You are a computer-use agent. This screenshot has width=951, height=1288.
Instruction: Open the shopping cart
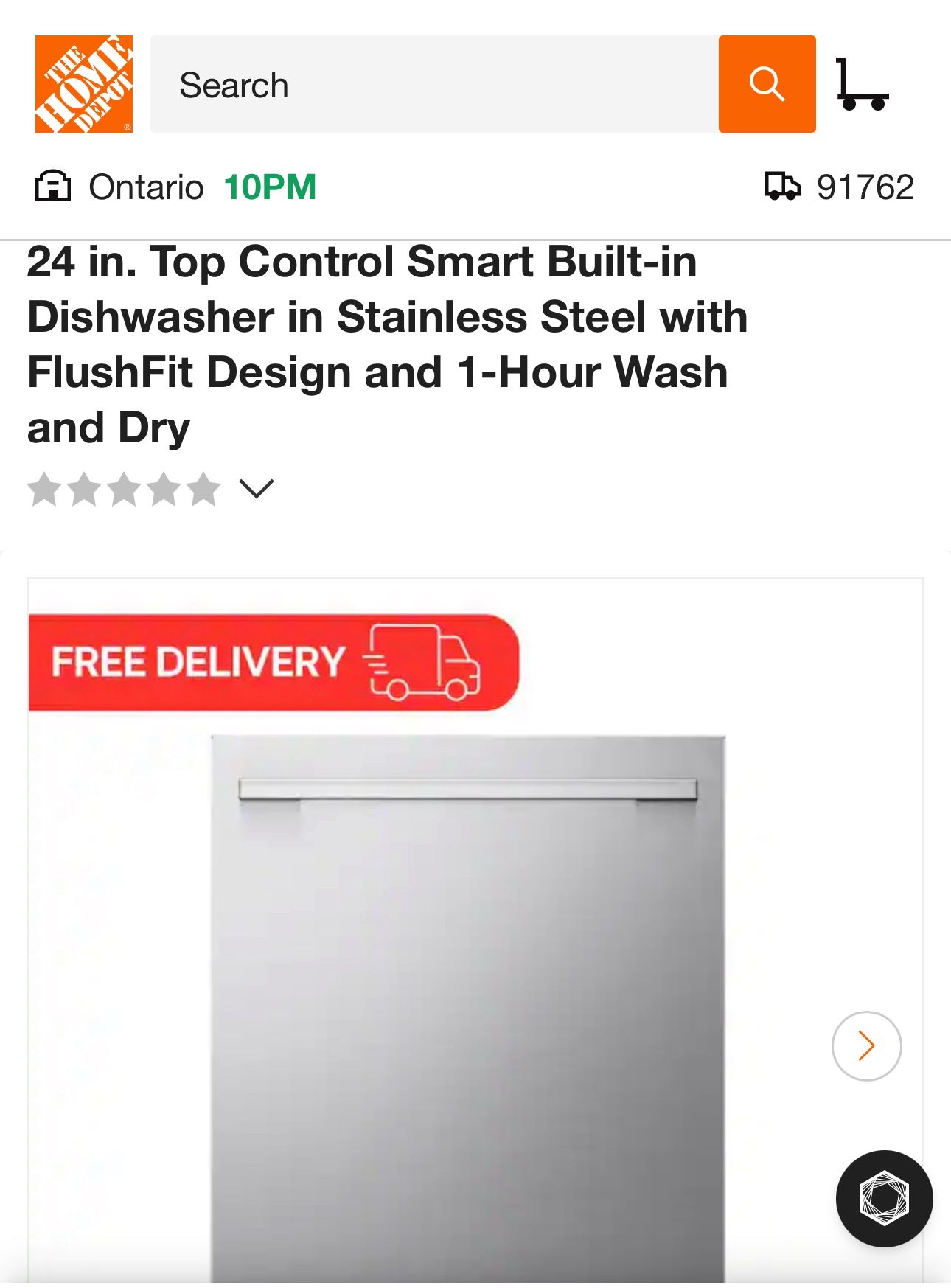click(861, 84)
